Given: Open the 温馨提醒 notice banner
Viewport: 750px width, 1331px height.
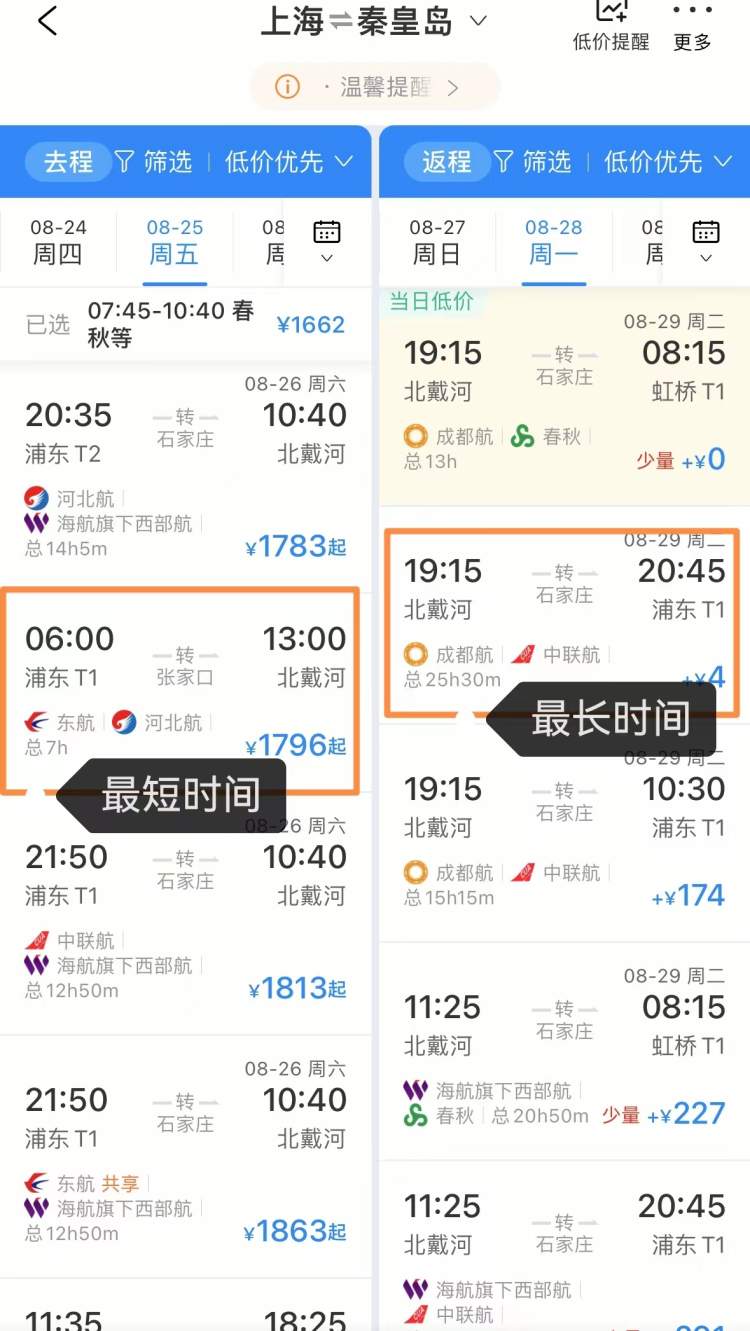Looking at the screenshot, I should [x=374, y=87].
